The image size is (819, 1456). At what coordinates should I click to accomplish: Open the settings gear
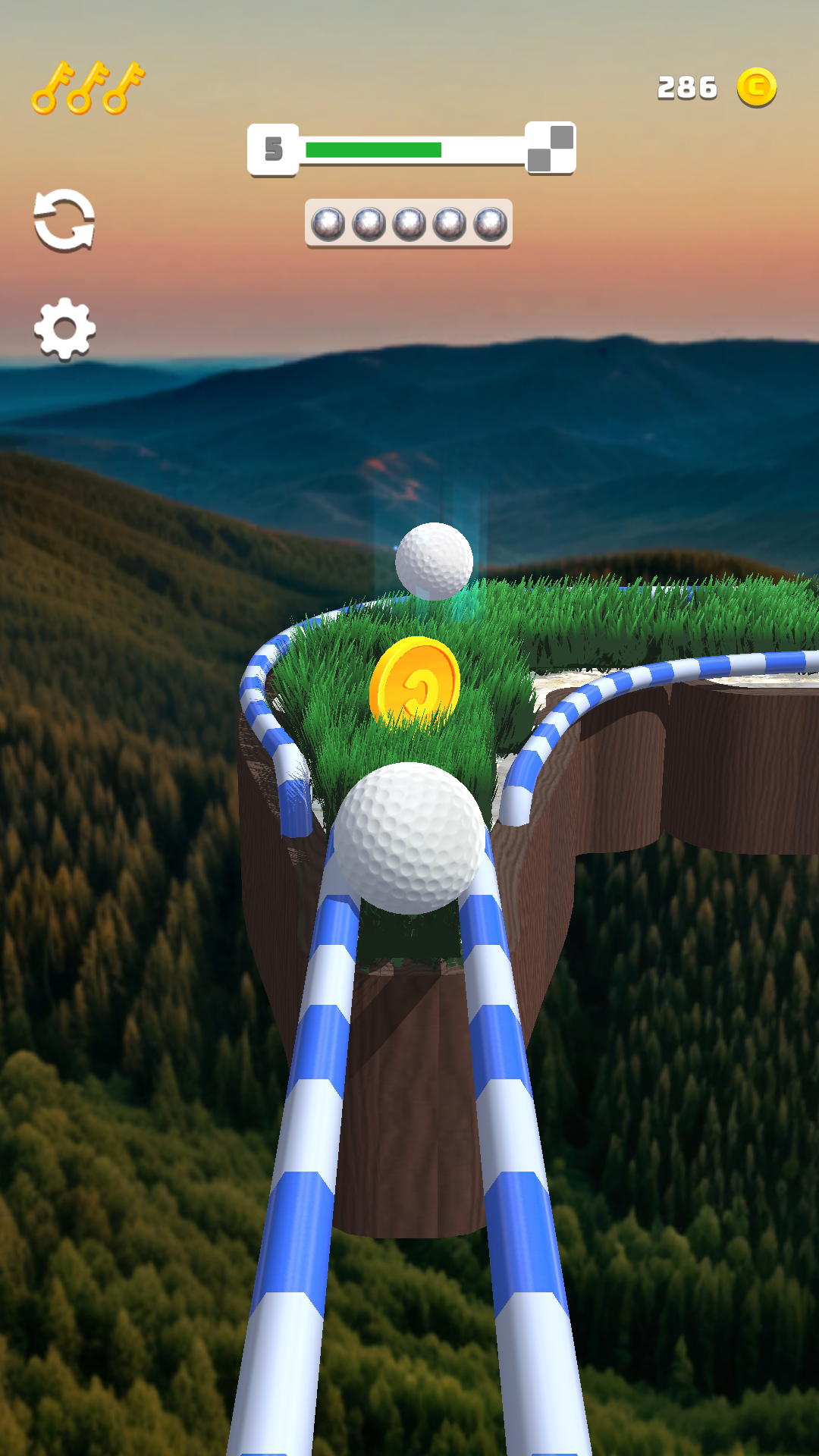tap(64, 328)
